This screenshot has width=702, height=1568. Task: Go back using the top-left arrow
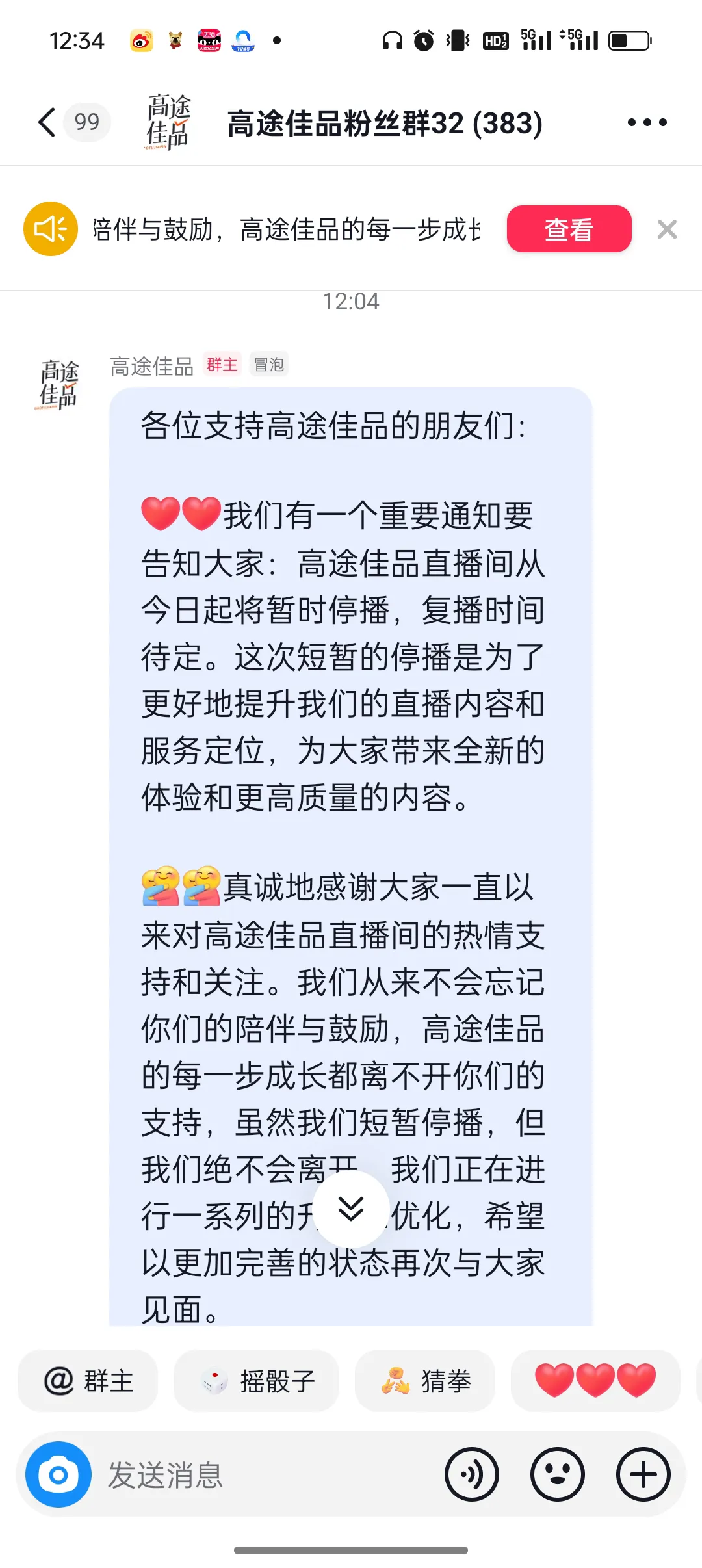[x=47, y=122]
